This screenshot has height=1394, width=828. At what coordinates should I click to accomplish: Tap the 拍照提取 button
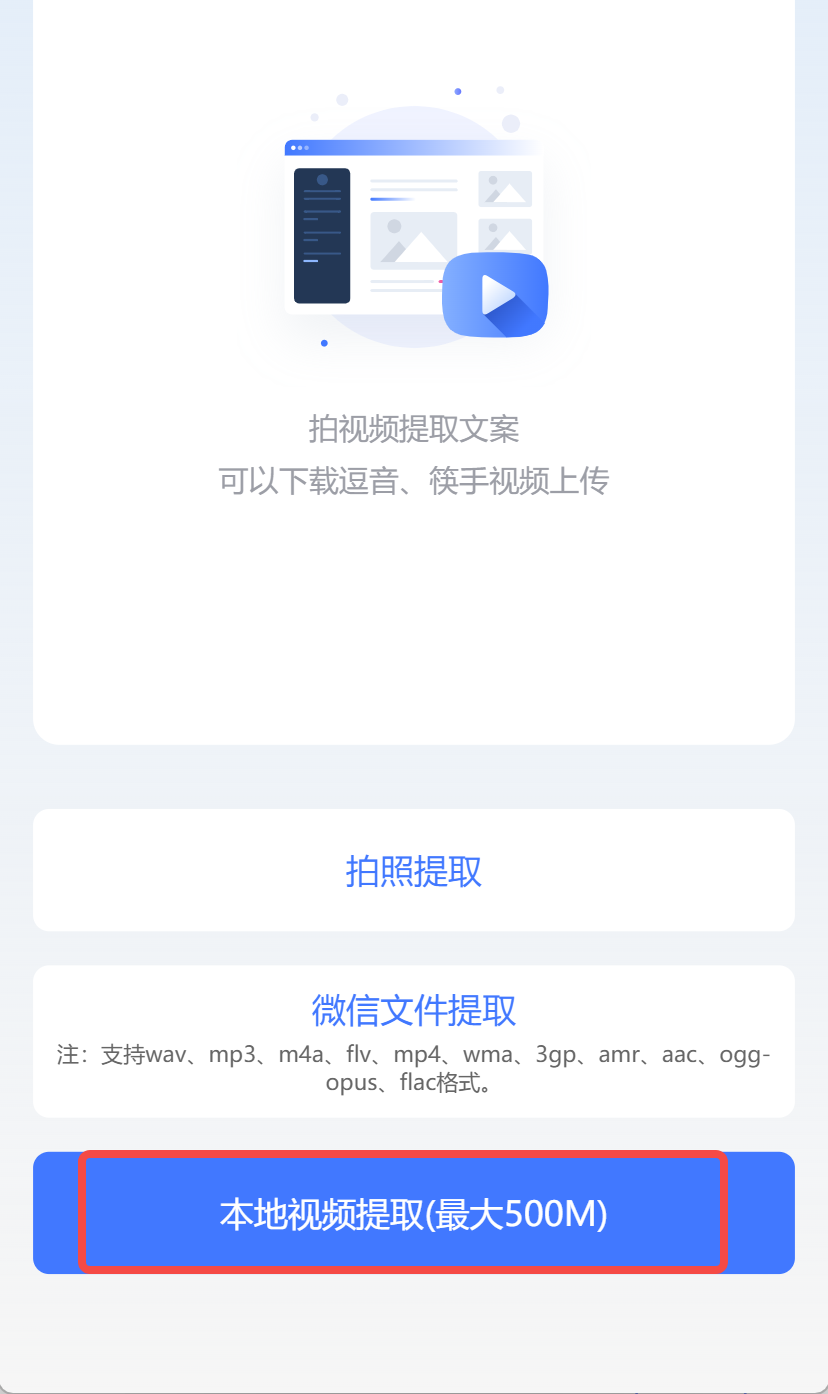(x=414, y=871)
